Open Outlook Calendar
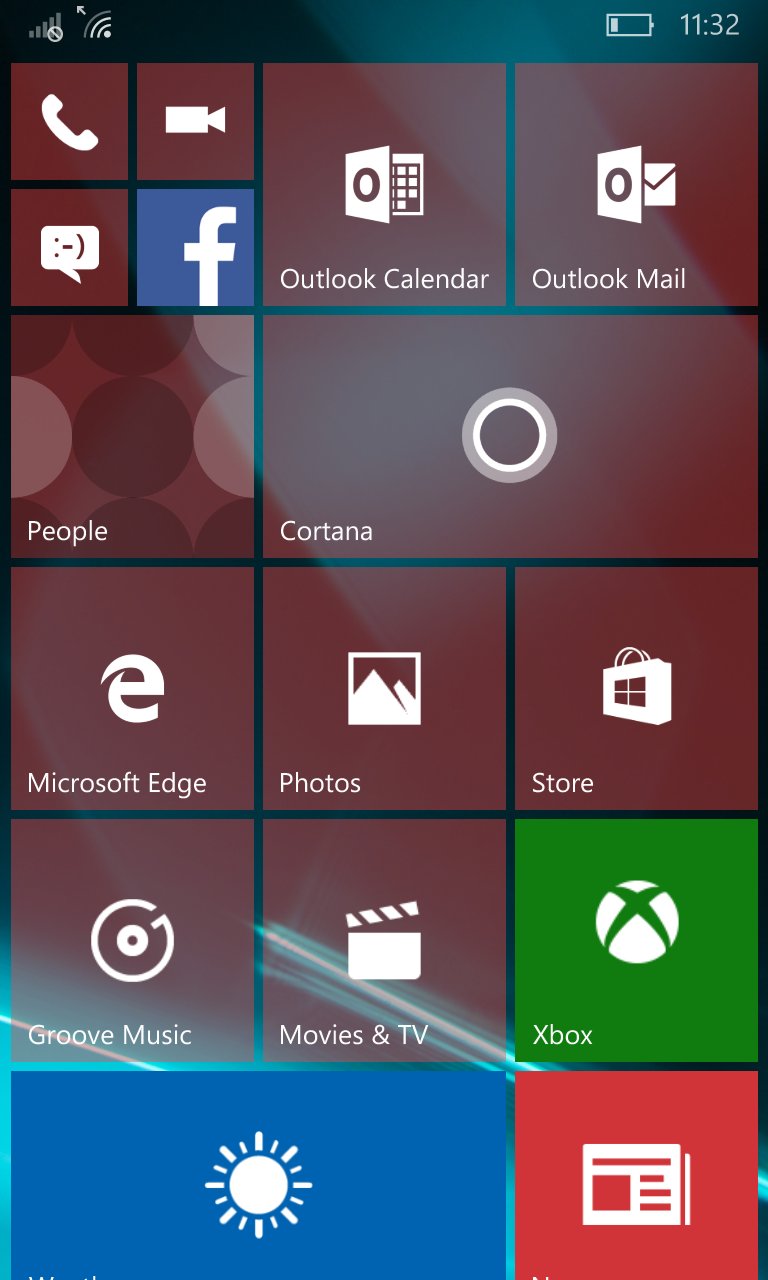The height and width of the screenshot is (1280, 768). click(384, 185)
